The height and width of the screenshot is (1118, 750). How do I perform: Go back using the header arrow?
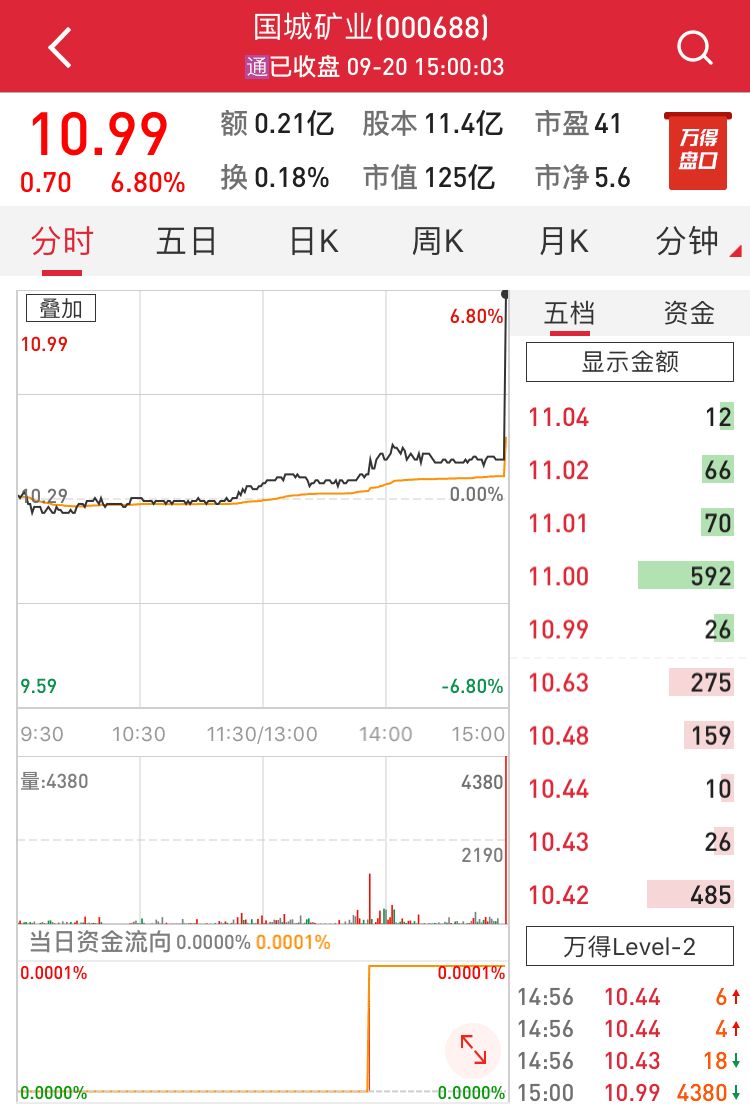[60, 47]
